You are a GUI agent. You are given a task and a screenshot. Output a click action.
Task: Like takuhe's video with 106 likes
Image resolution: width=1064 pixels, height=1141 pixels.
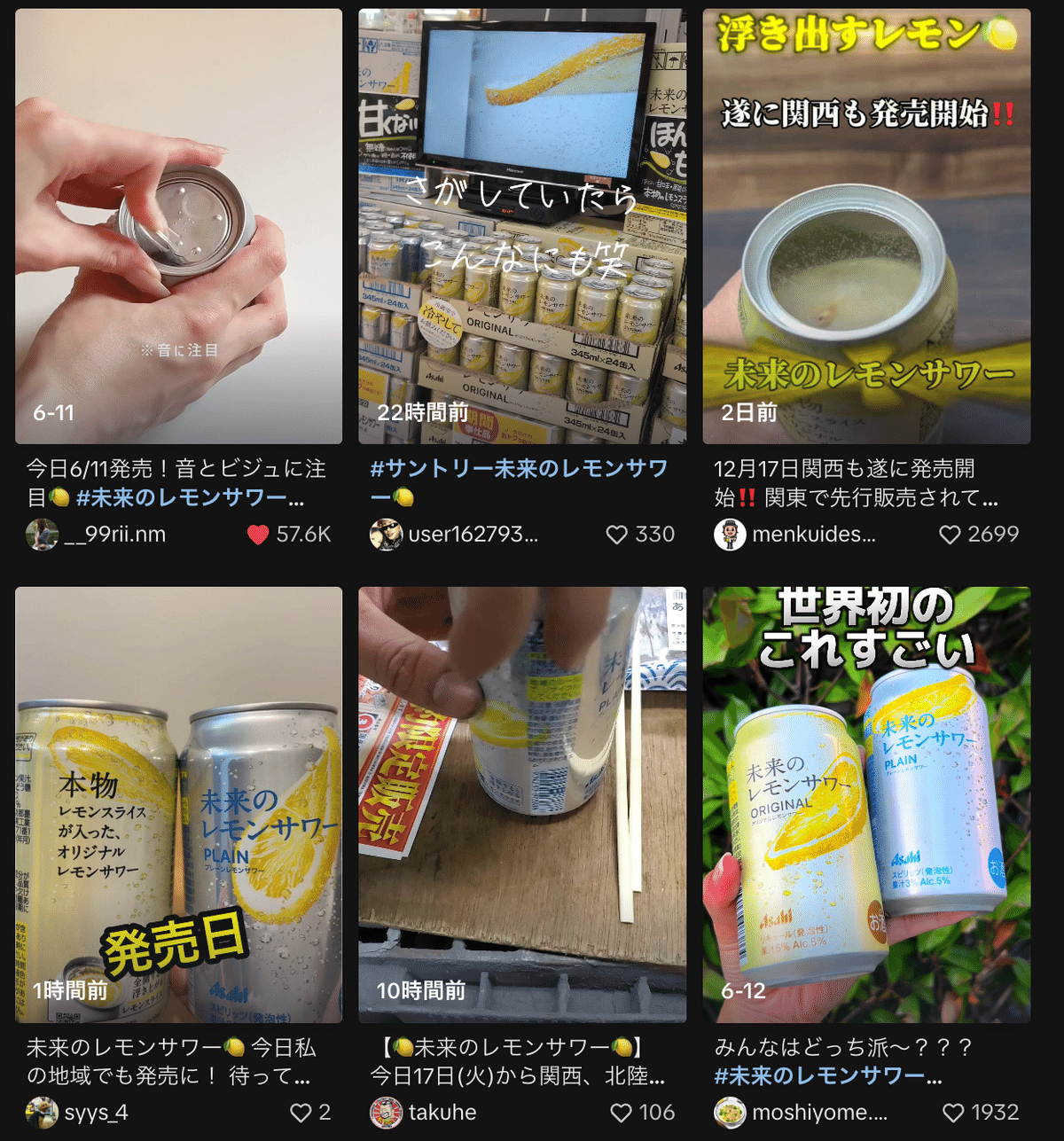pyautogui.click(x=622, y=1113)
